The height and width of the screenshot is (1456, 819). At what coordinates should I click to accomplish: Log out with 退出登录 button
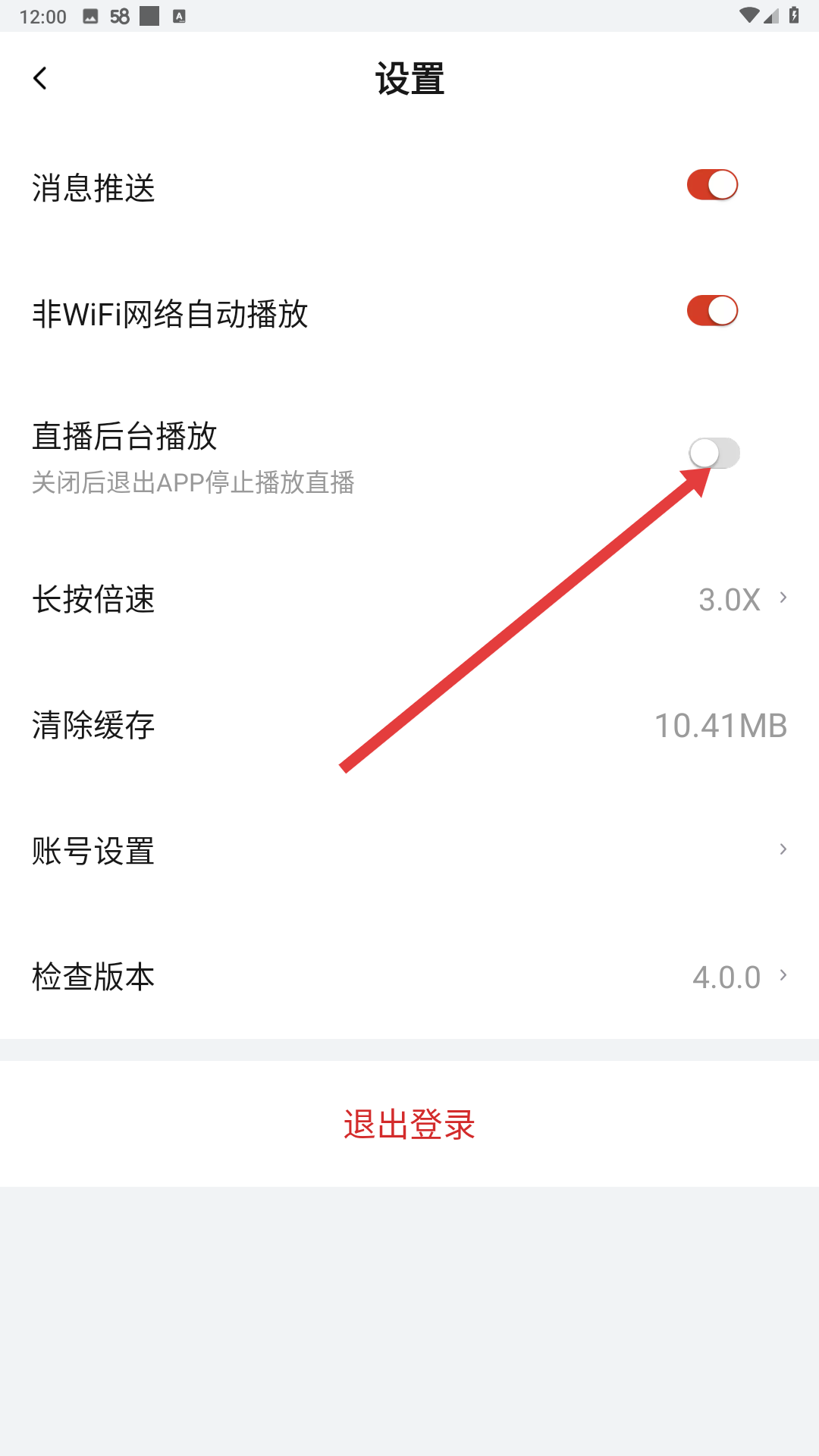click(409, 1124)
